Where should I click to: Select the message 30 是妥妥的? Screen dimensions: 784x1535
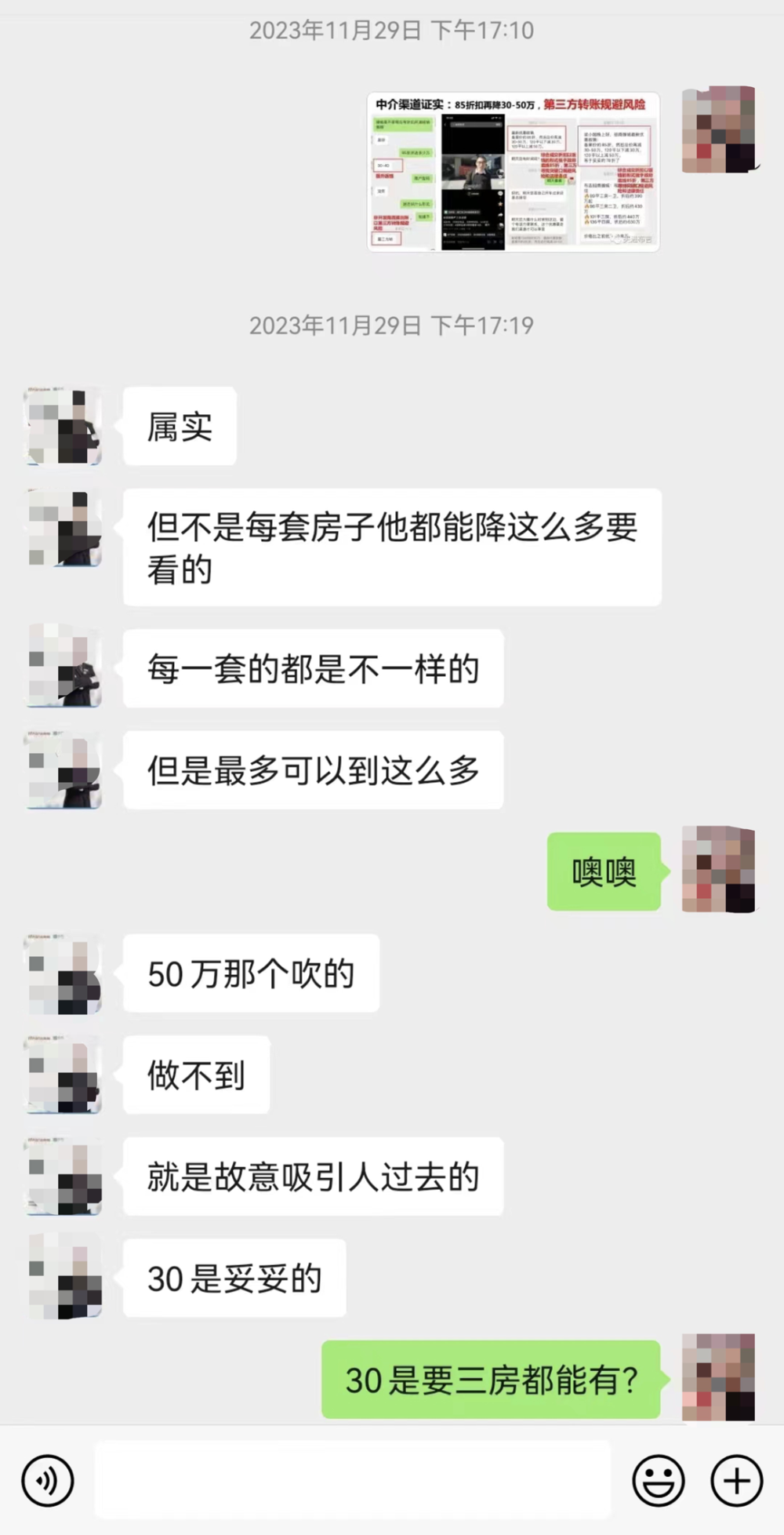(x=233, y=1279)
